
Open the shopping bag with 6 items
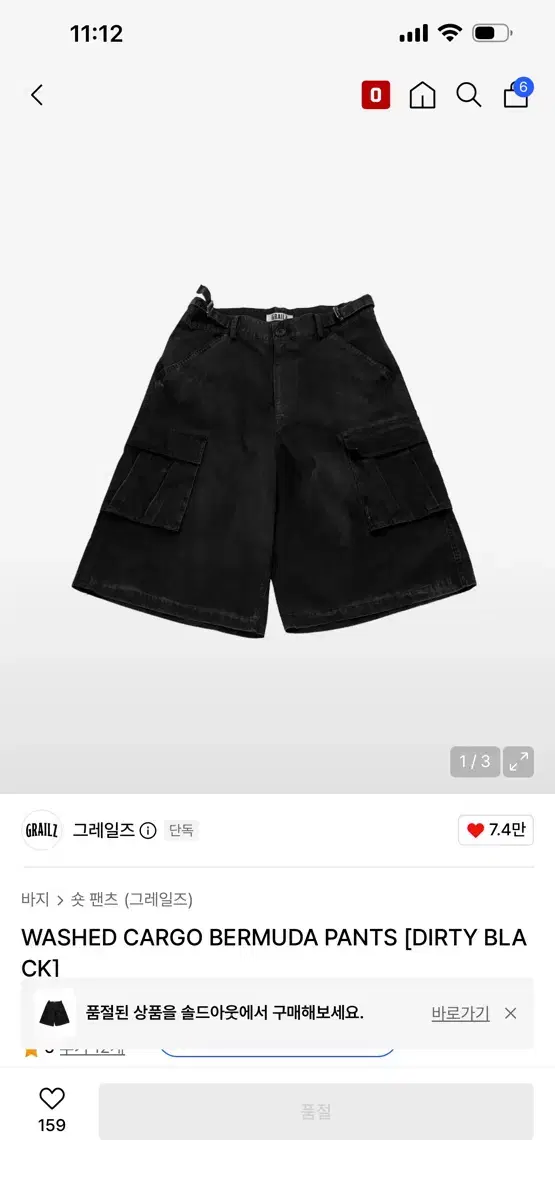517,93
